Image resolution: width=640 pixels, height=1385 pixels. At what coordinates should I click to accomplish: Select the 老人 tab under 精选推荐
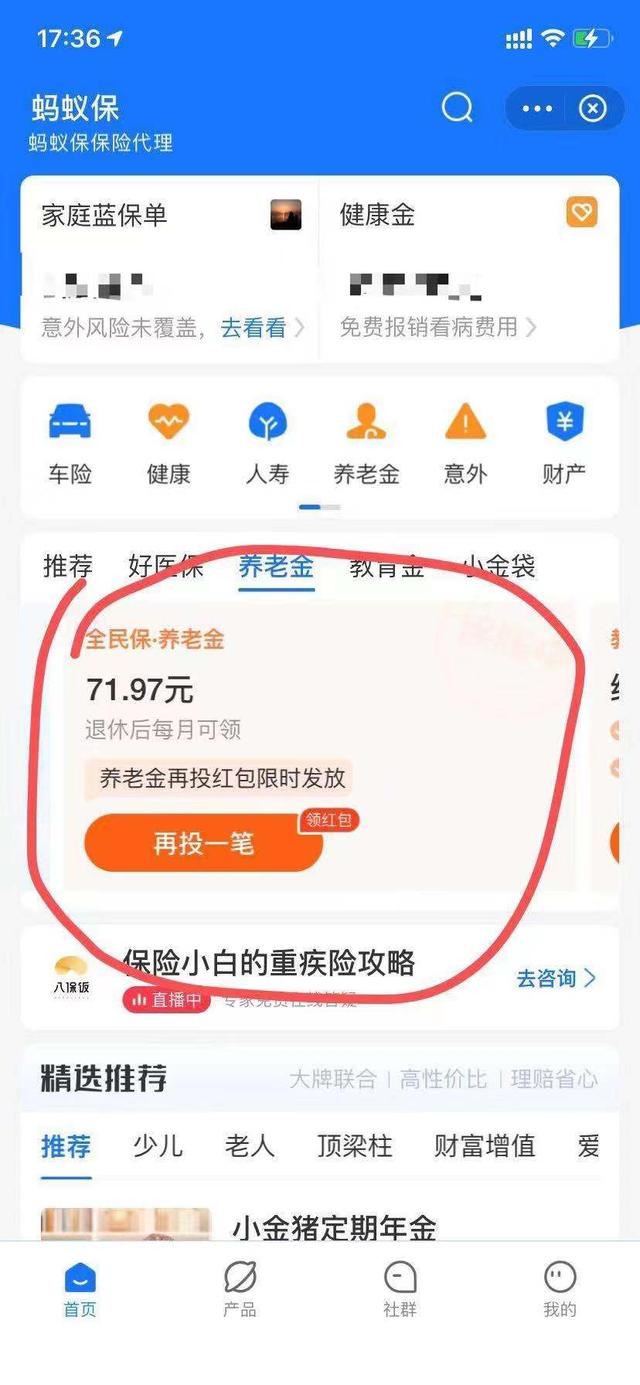point(250,1145)
